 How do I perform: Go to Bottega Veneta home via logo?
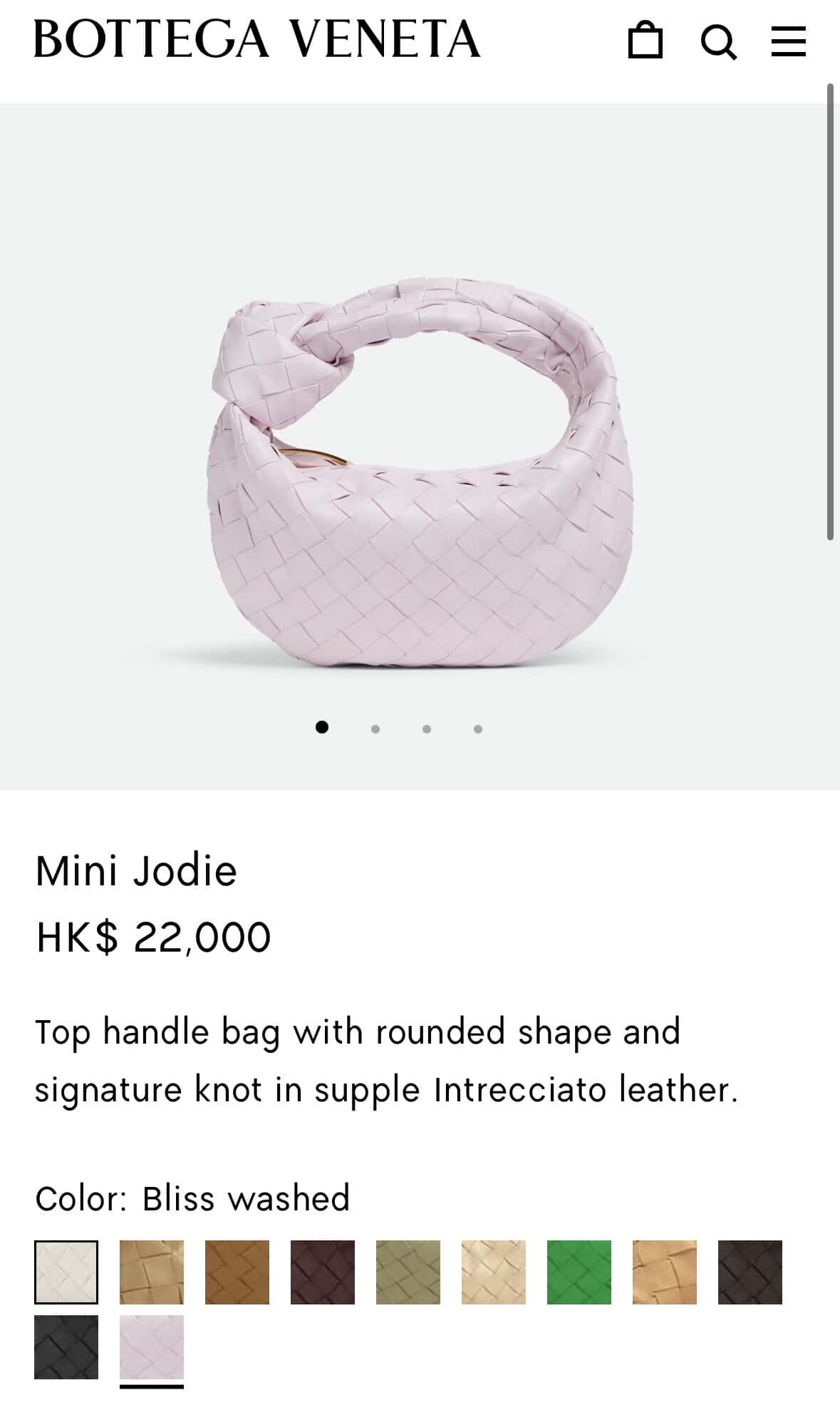(x=256, y=38)
